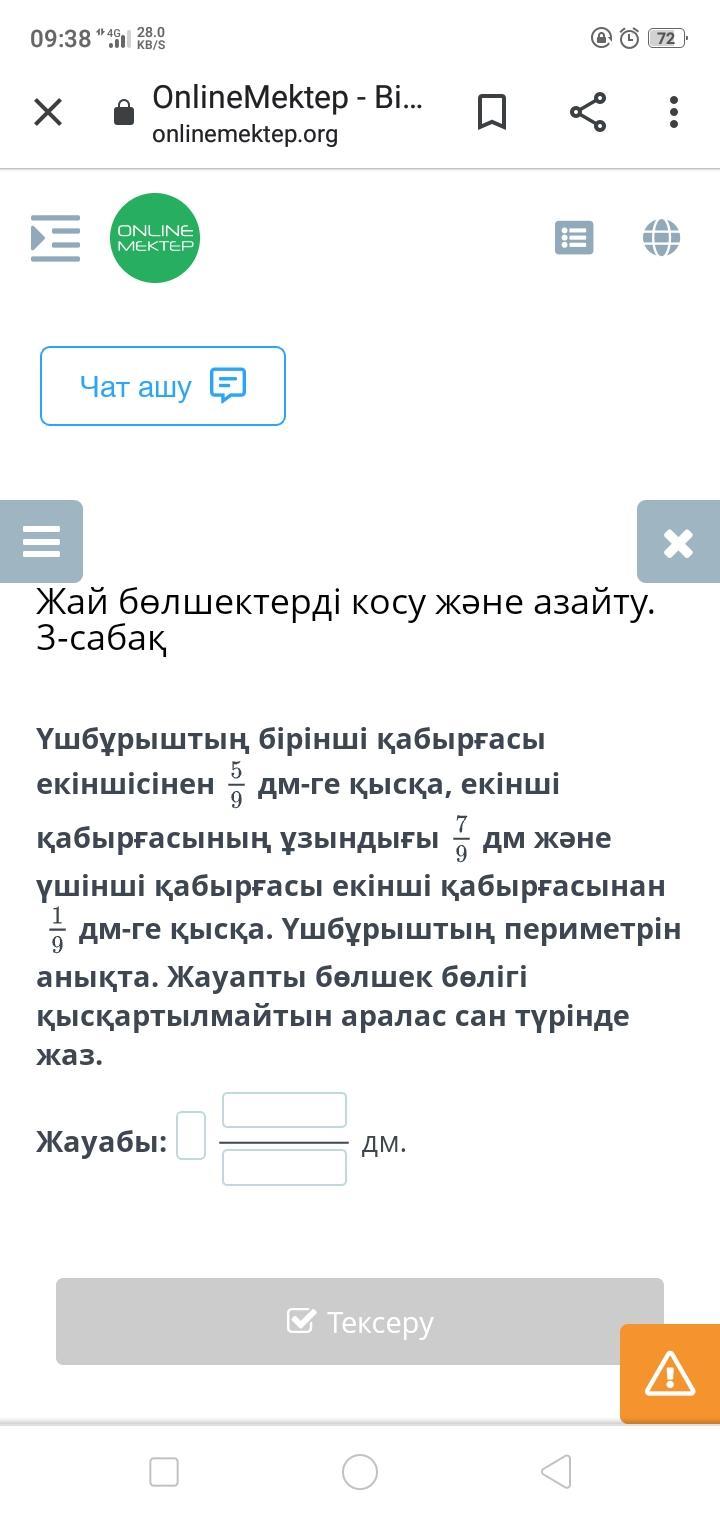Tap the Чат ашу button
This screenshot has height=1520, width=720.
(x=163, y=386)
